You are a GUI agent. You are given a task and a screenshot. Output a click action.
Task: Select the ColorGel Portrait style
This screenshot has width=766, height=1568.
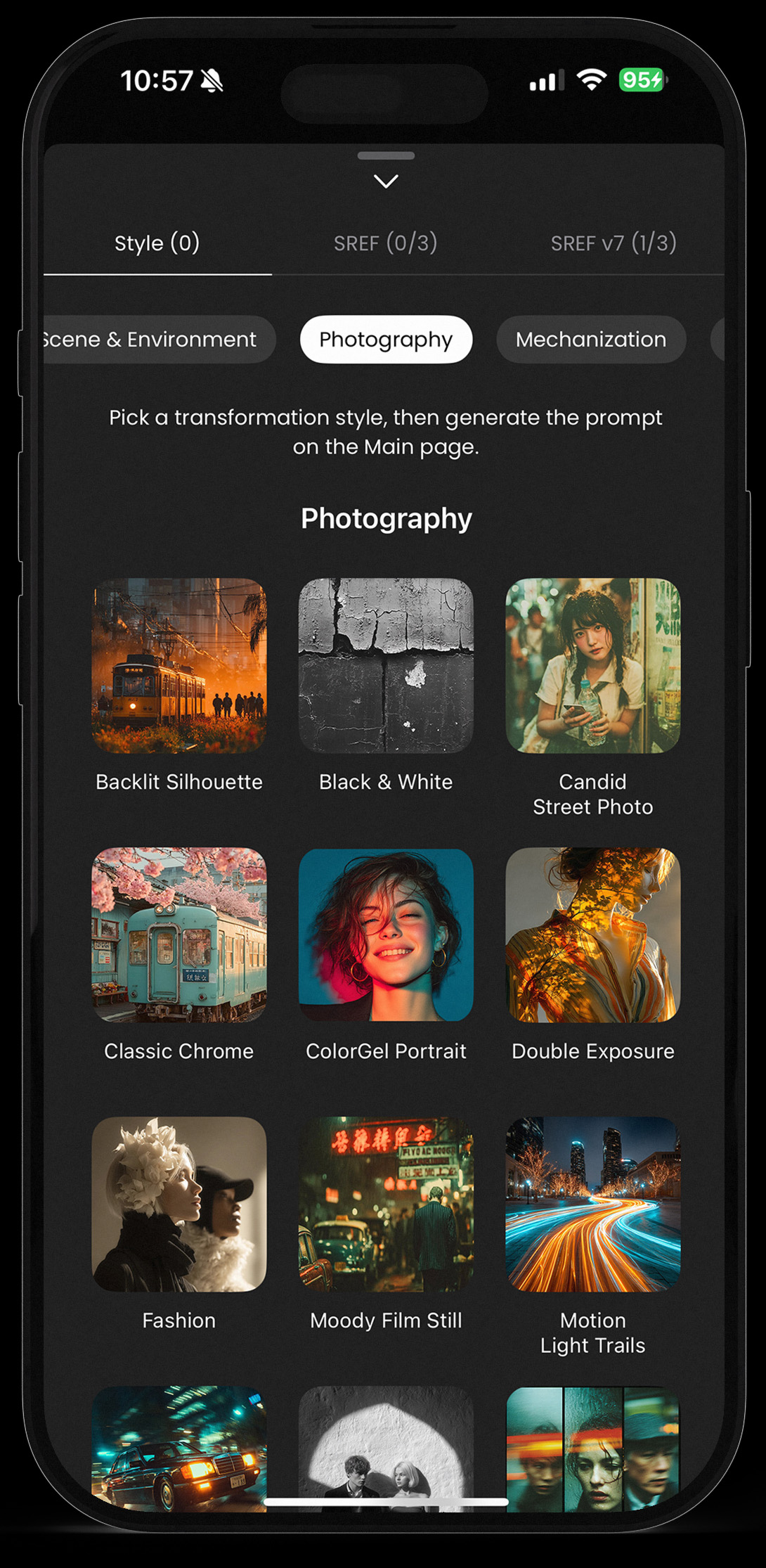[x=386, y=934]
